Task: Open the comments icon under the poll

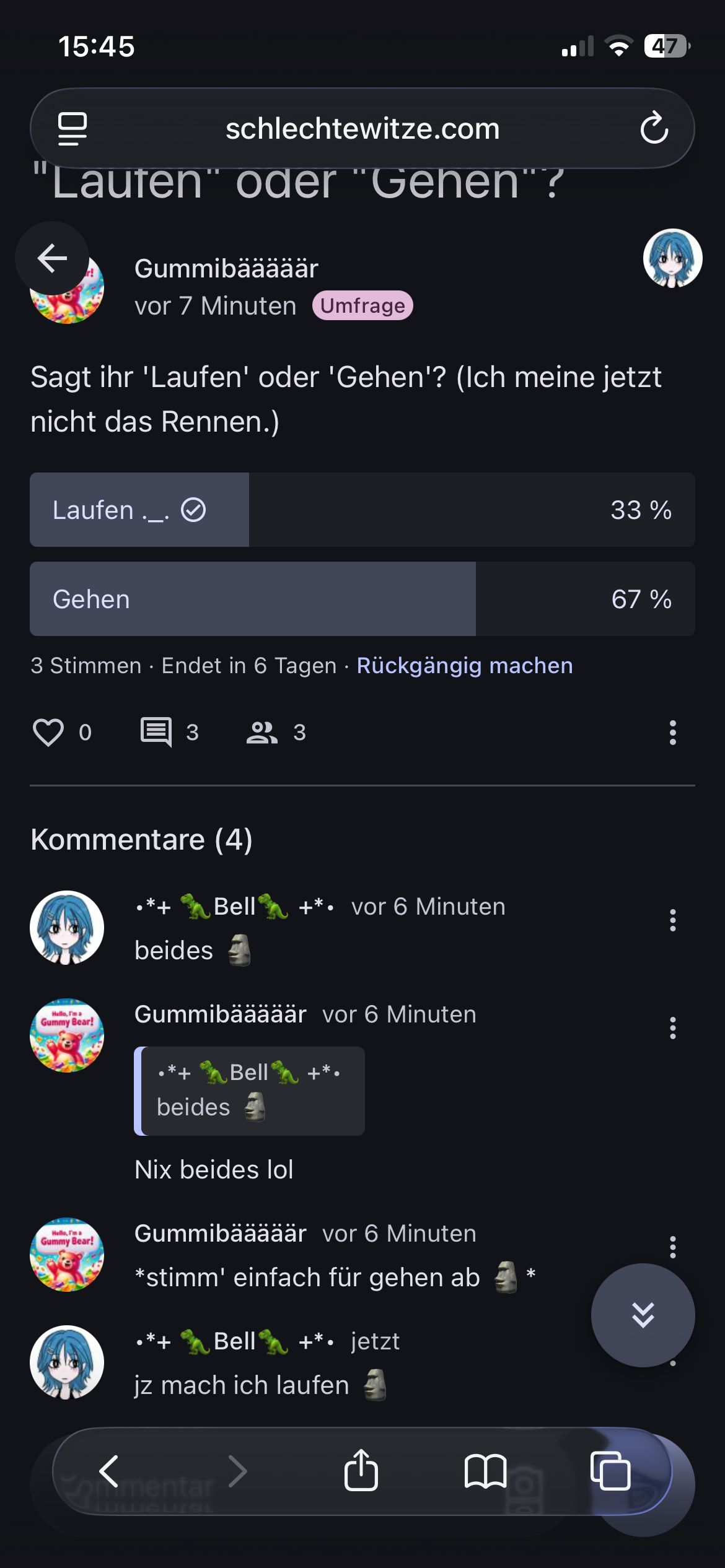Action: [156, 732]
